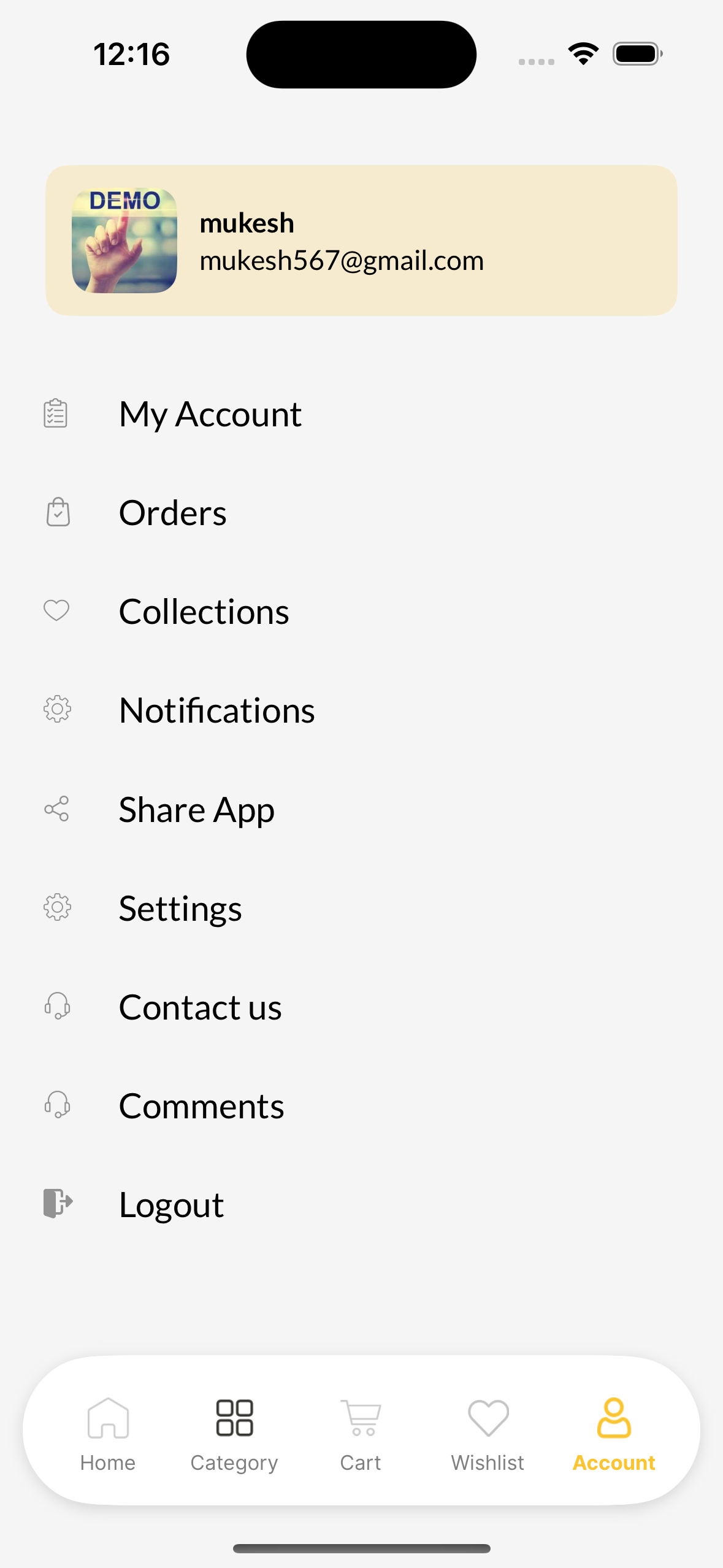
Task: Open My Account
Action: pyautogui.click(x=361, y=413)
